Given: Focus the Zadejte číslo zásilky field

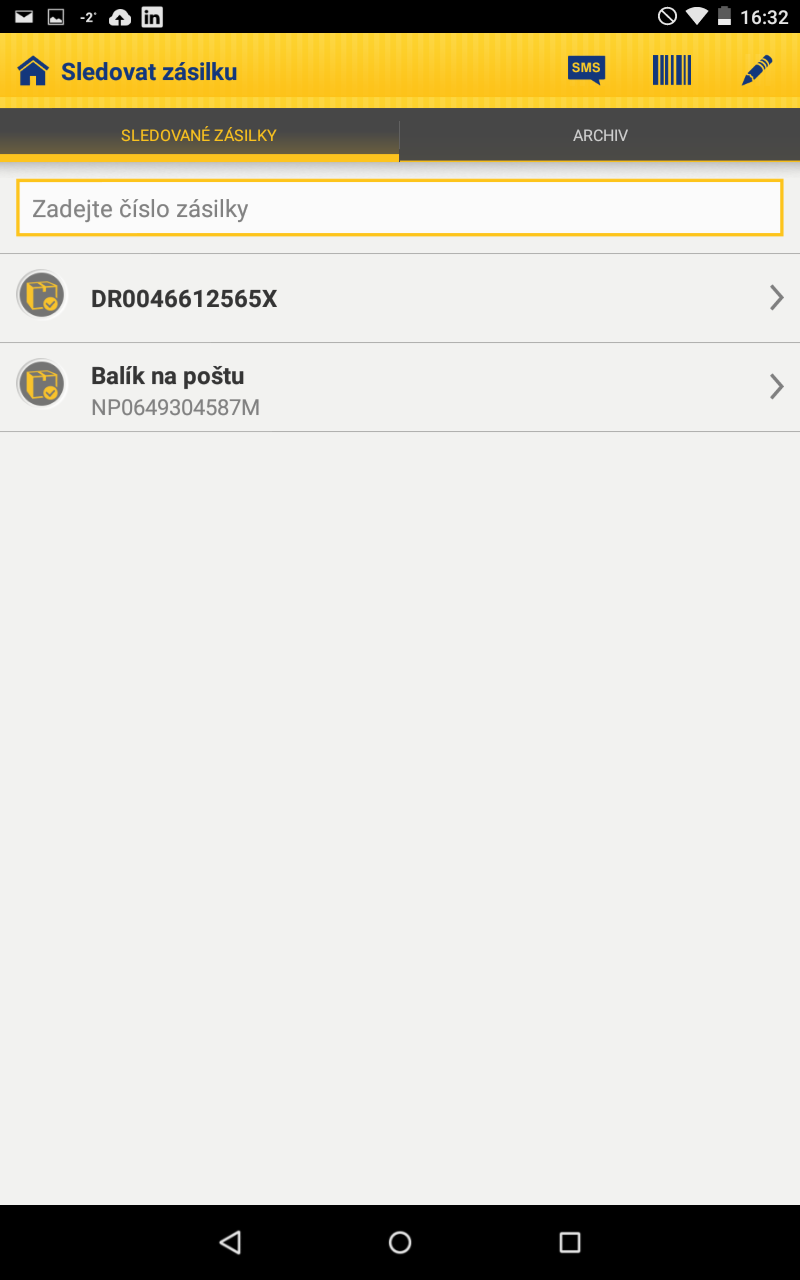Looking at the screenshot, I should (400, 208).
